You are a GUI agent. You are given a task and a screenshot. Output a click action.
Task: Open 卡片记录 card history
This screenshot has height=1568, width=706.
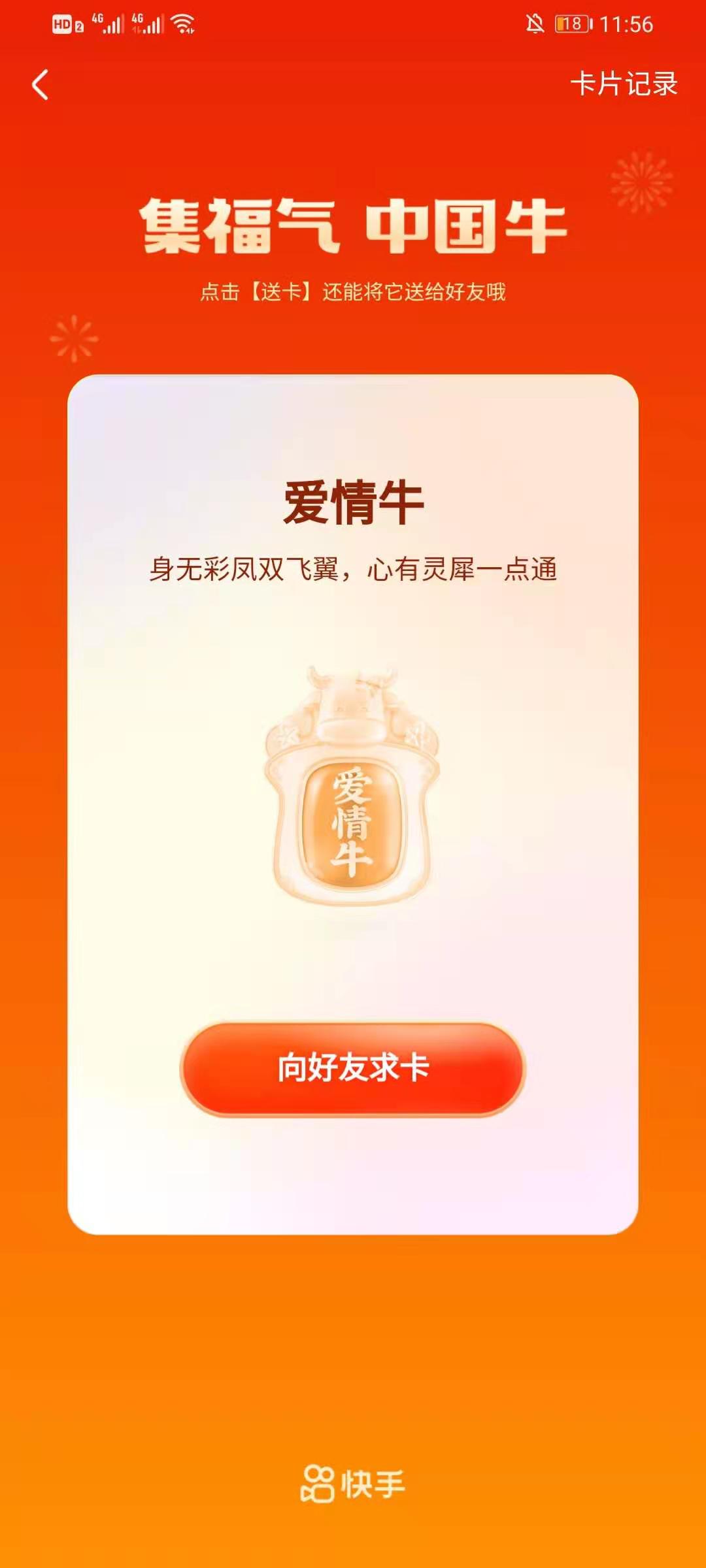pyautogui.click(x=624, y=84)
